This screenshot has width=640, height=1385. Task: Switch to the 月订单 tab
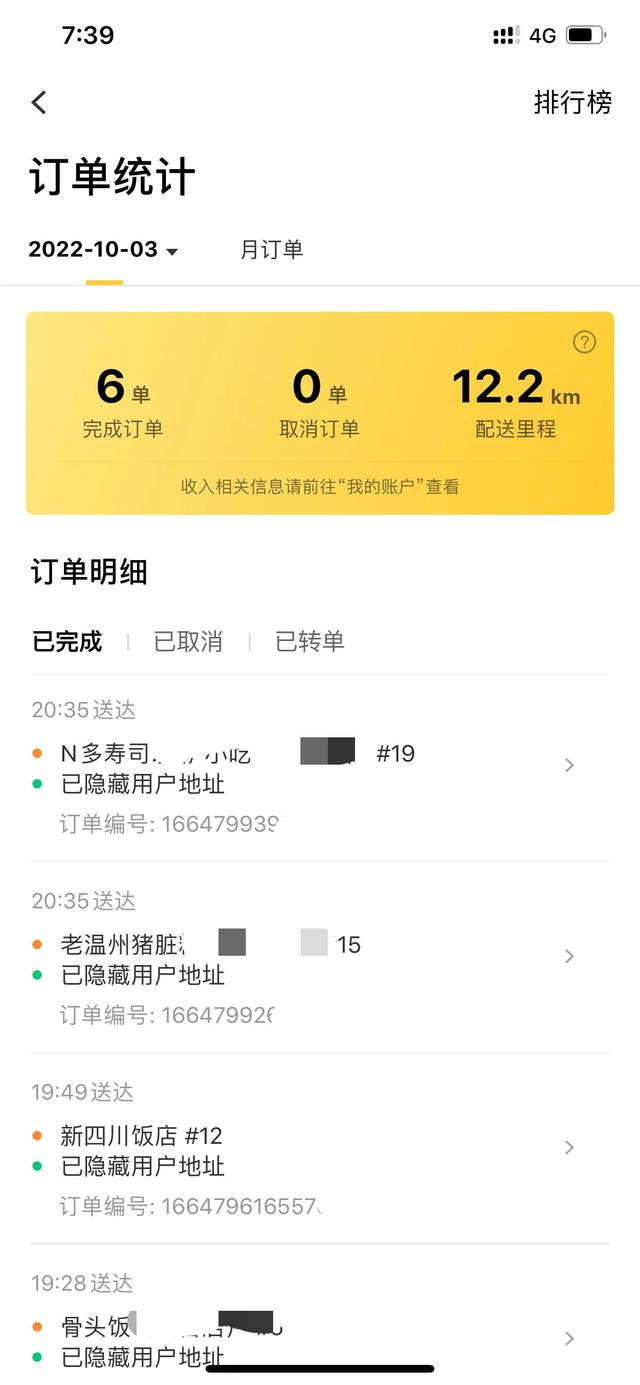[x=271, y=250]
